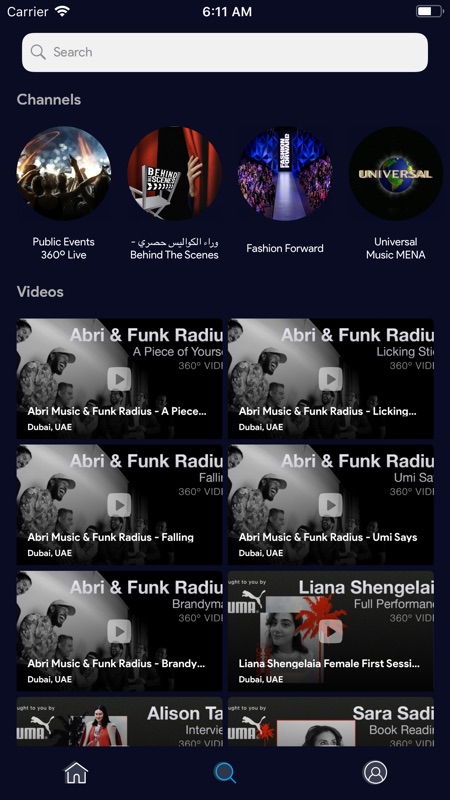Play Abri Music & Funk Radius – Brandy video

[x=119, y=631]
